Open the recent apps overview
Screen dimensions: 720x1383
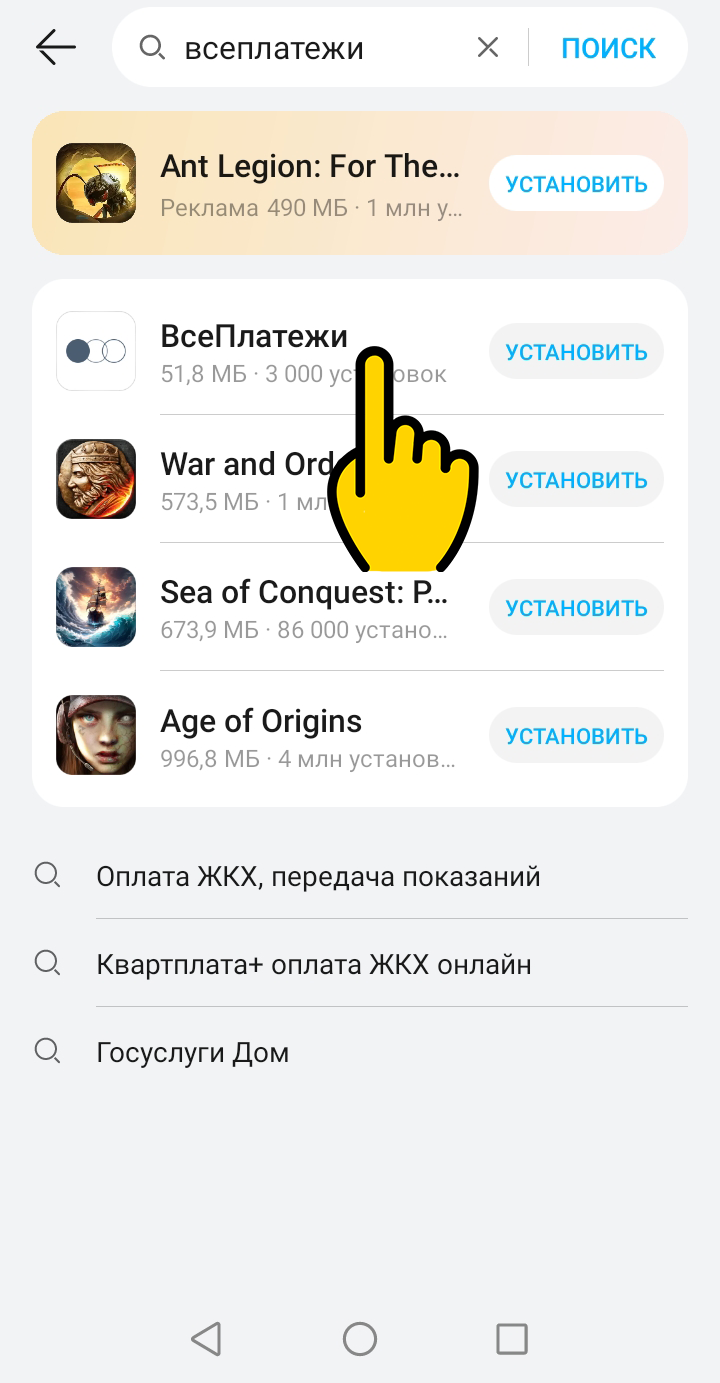pyautogui.click(x=512, y=1338)
